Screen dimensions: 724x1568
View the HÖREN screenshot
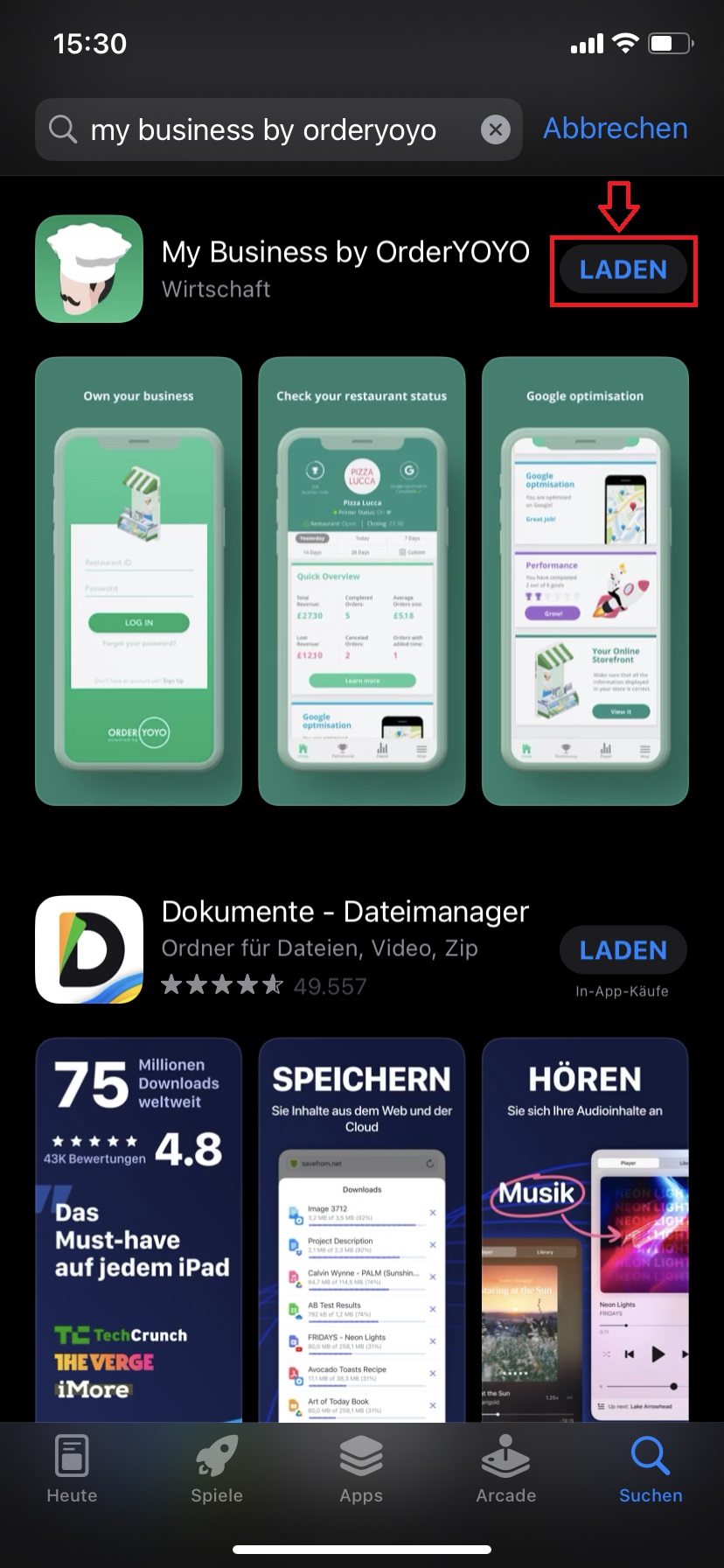pos(585,1225)
